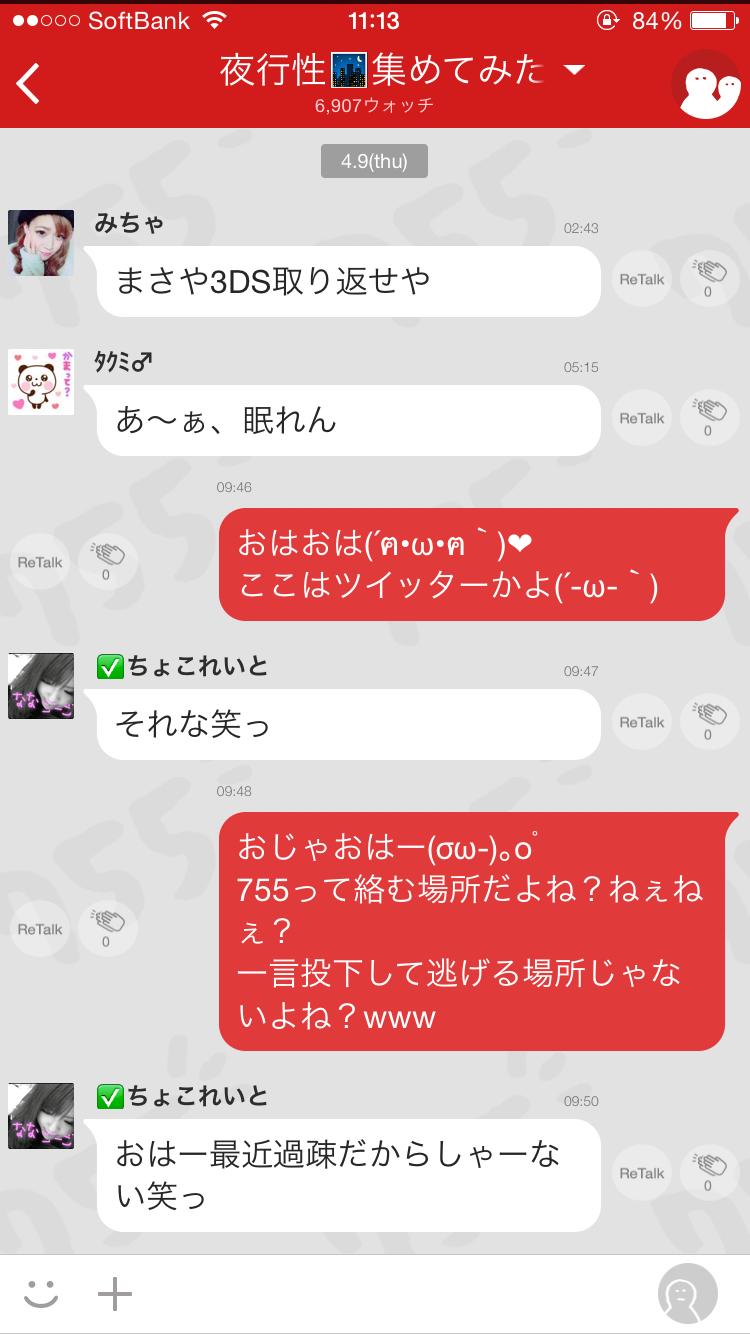
Task: Open the members icon in the header
Action: [x=705, y=84]
